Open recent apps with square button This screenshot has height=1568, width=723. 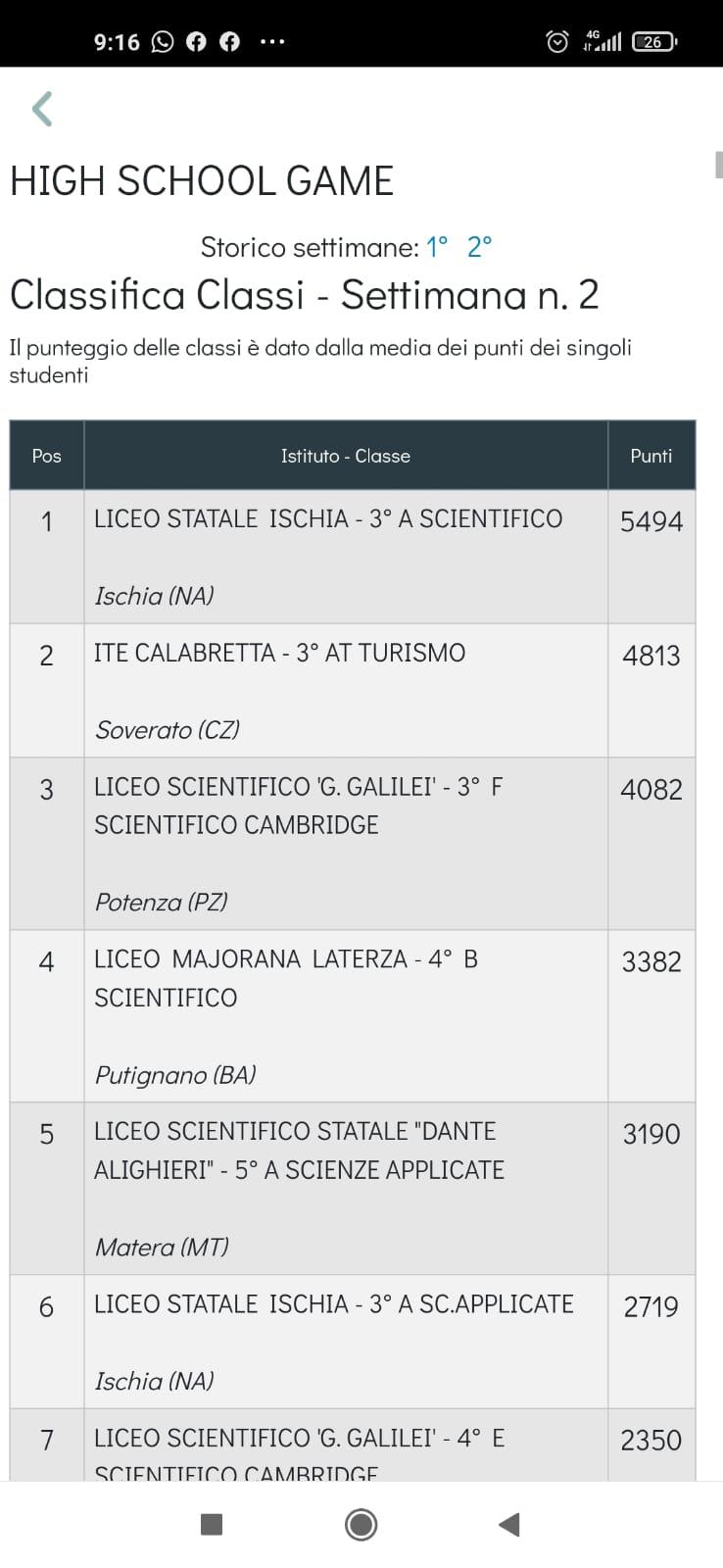(212, 1524)
